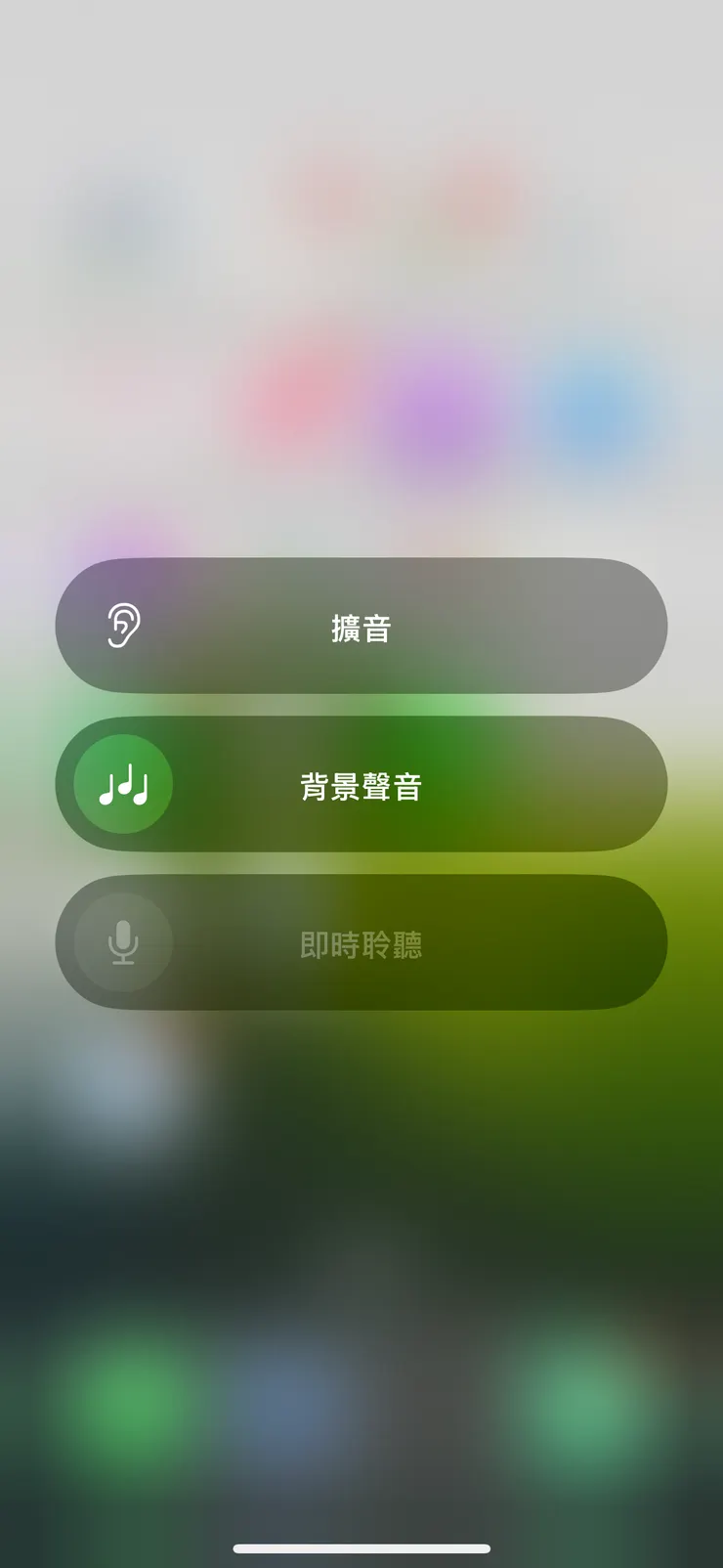Tap the green highlighted circle of Background Sounds
Image resolution: width=723 pixels, height=1568 pixels.
pyautogui.click(x=120, y=784)
